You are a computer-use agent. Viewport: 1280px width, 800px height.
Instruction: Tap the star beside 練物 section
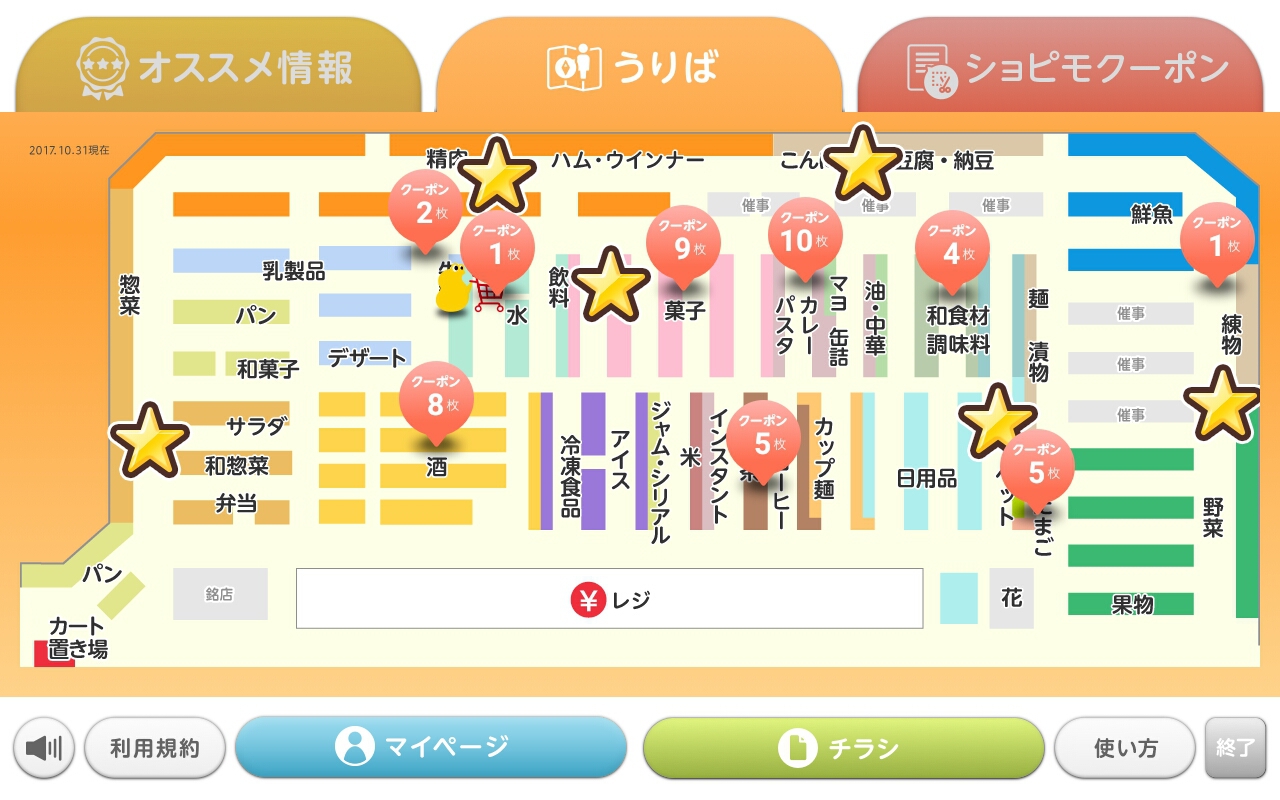[x=1221, y=403]
